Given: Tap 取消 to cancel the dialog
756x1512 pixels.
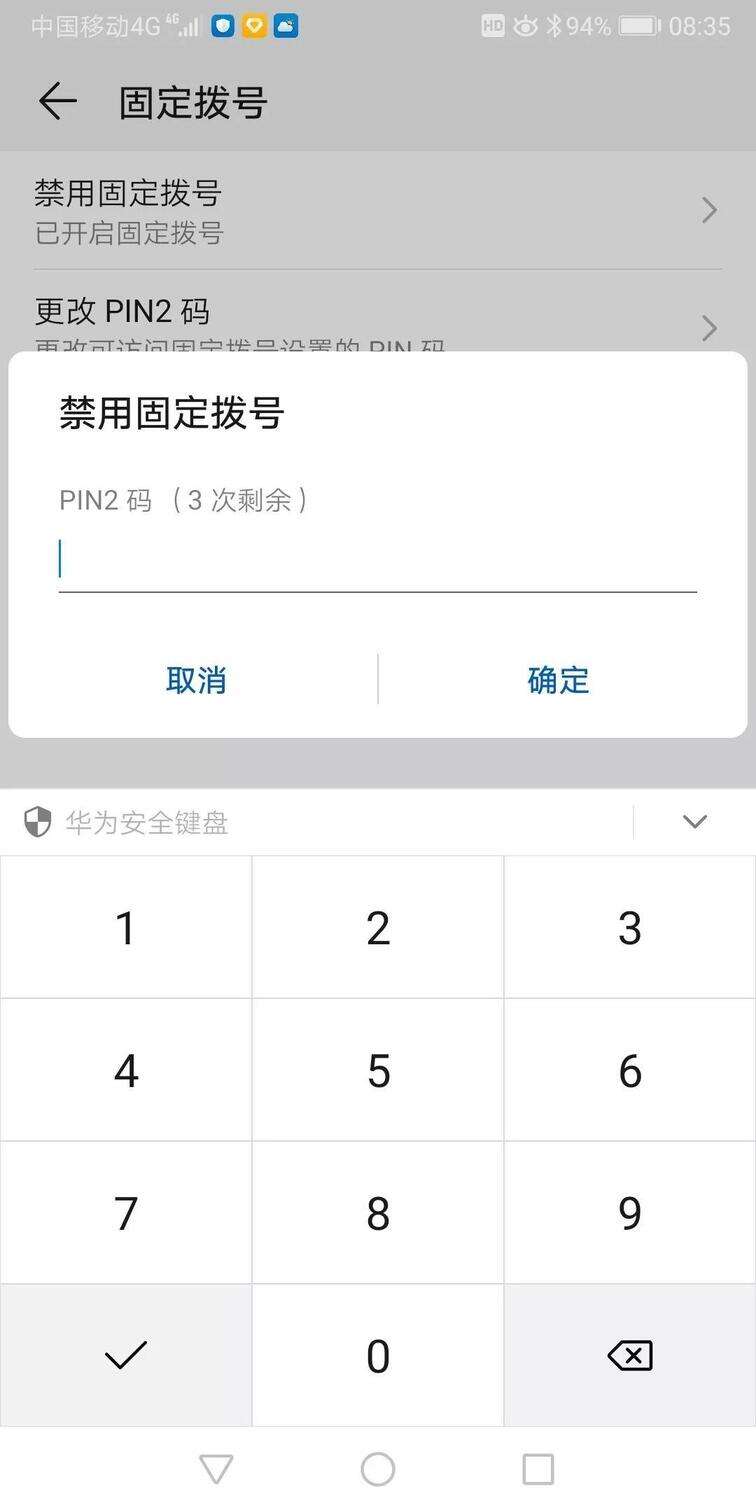Looking at the screenshot, I should point(196,680).
